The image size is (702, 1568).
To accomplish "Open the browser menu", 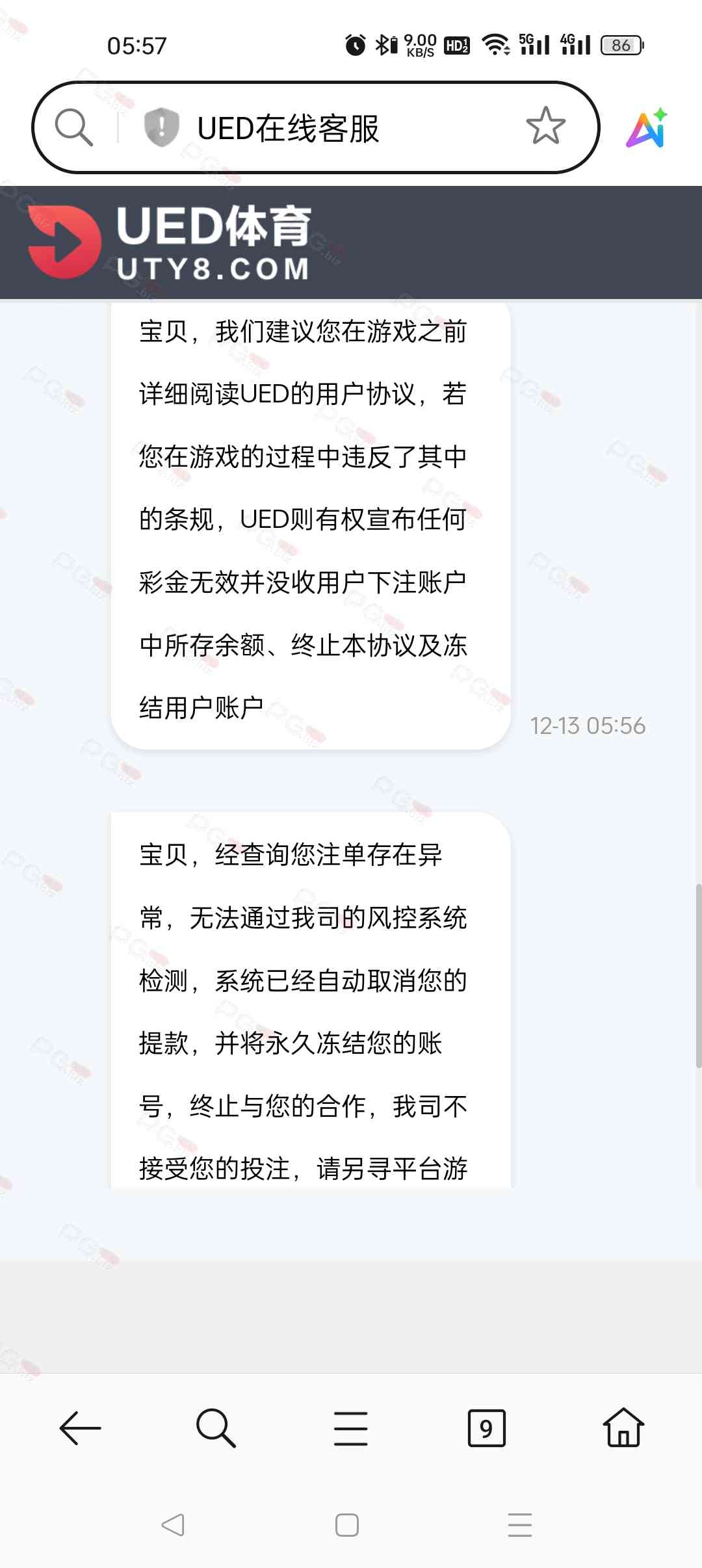I will click(x=350, y=1428).
